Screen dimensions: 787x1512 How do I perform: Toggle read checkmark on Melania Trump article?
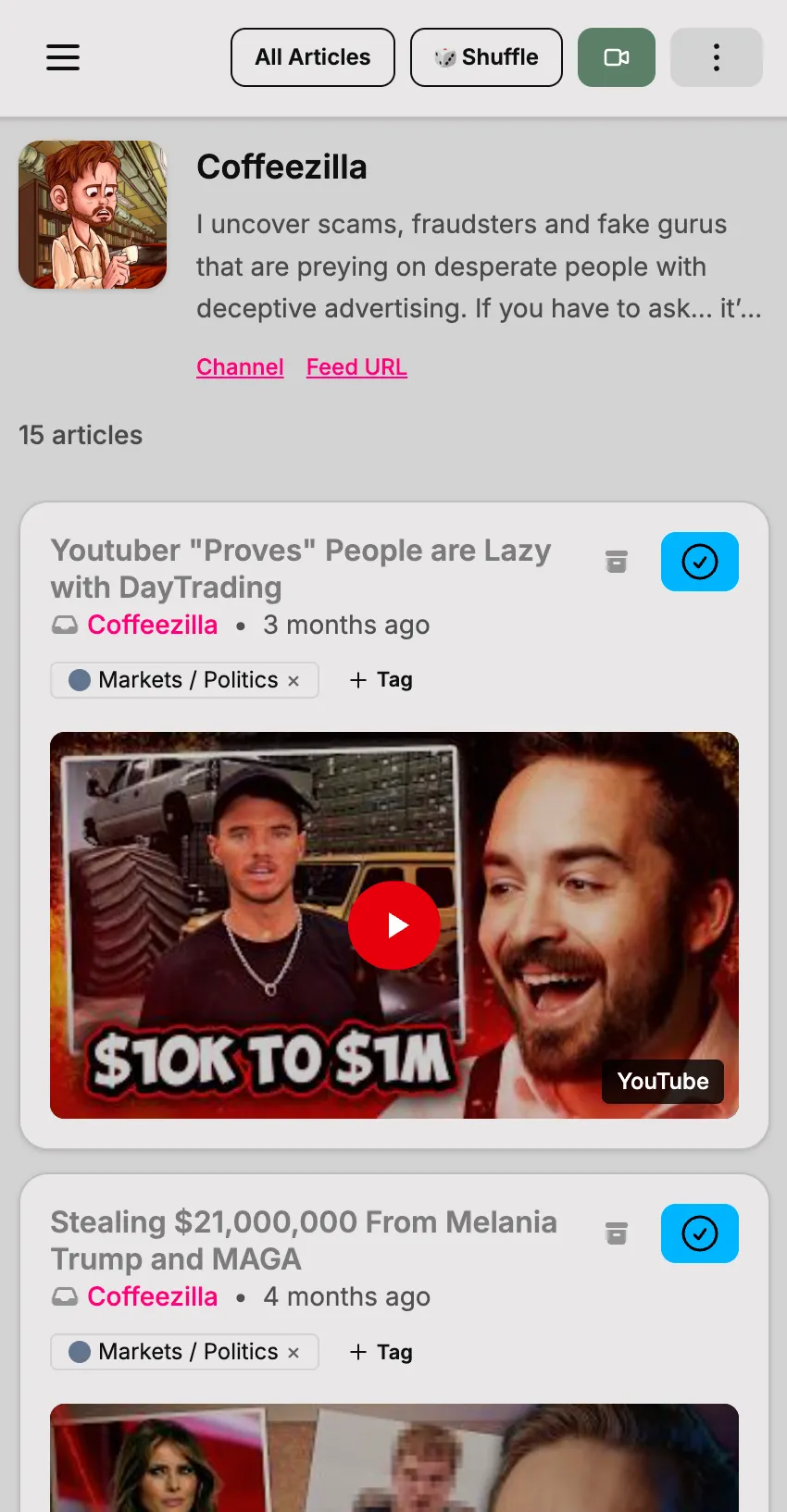click(699, 1233)
